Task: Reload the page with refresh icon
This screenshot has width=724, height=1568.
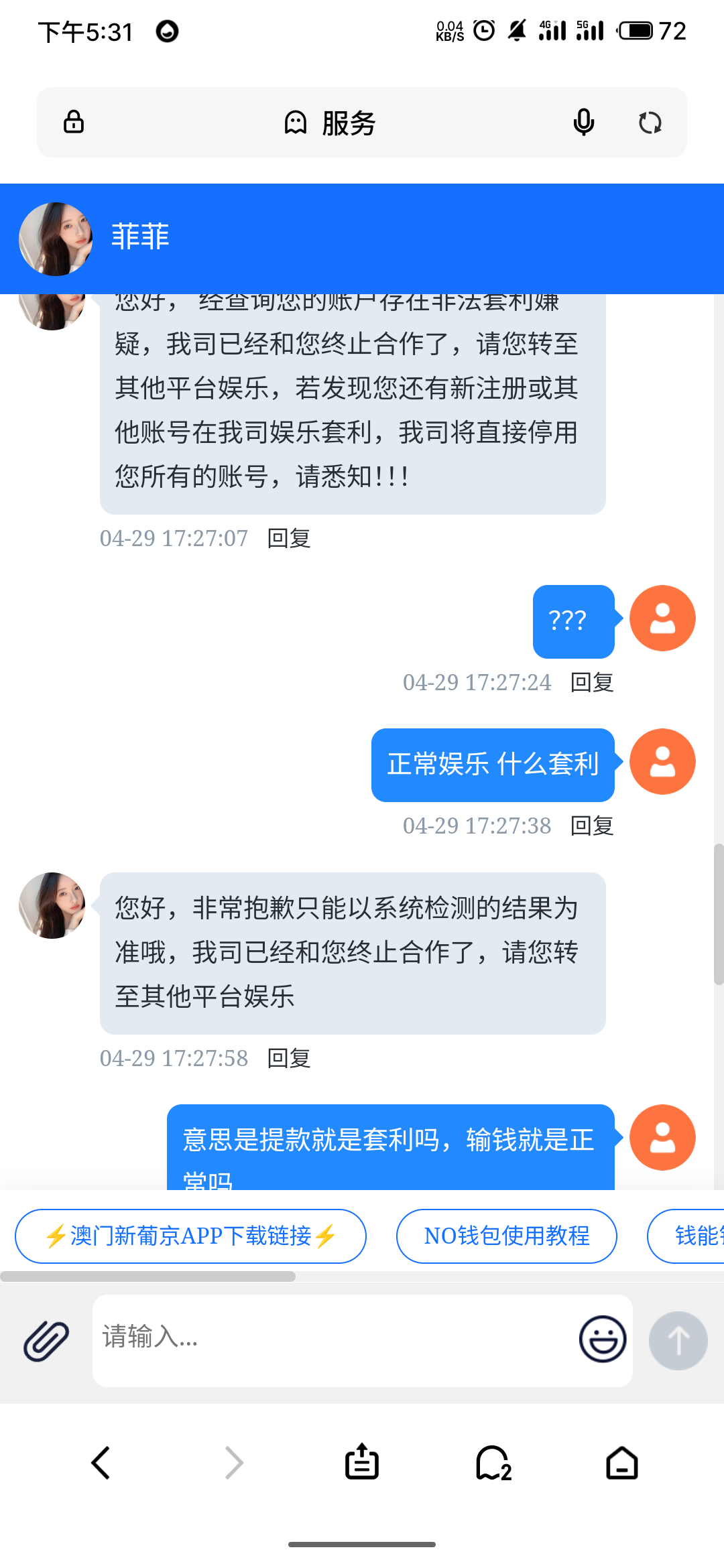Action: click(650, 123)
